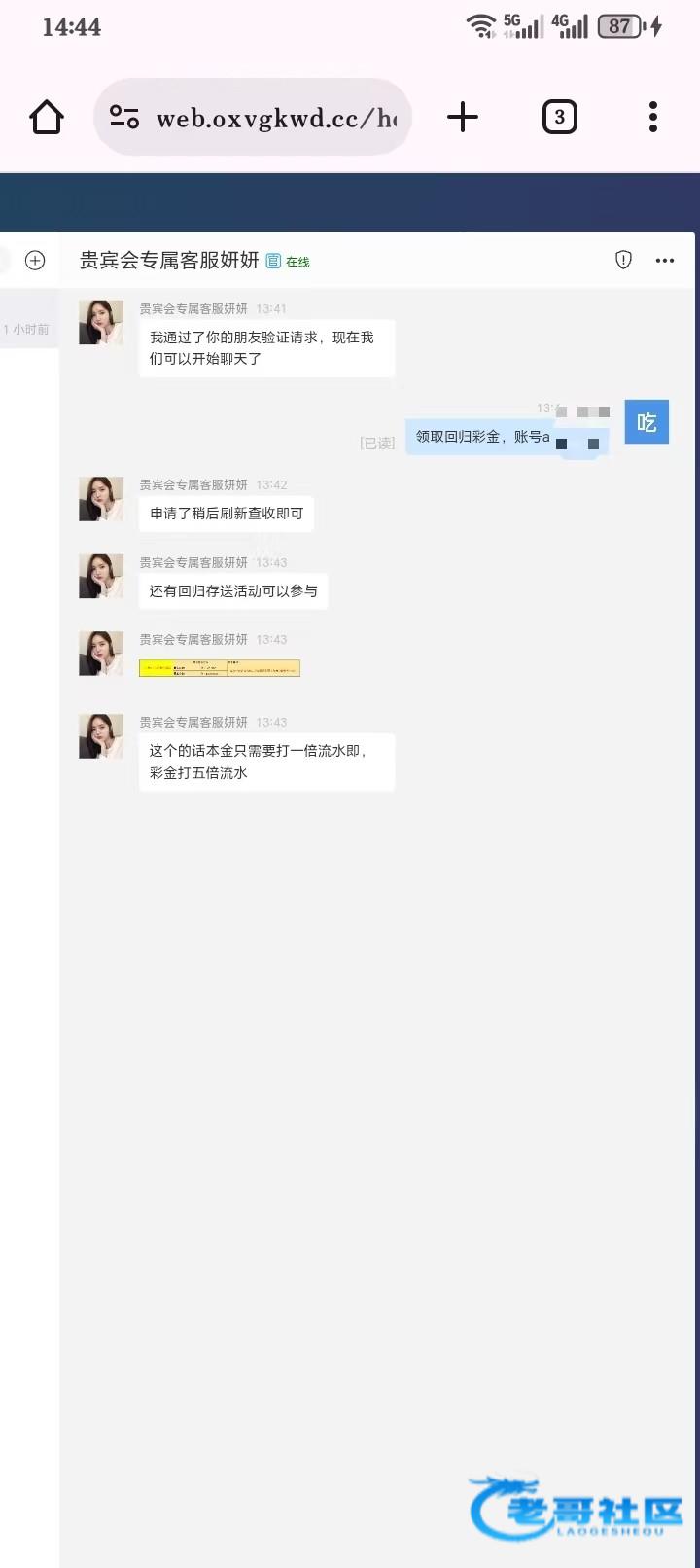Tap the plus icon beside the chat title

35,261
